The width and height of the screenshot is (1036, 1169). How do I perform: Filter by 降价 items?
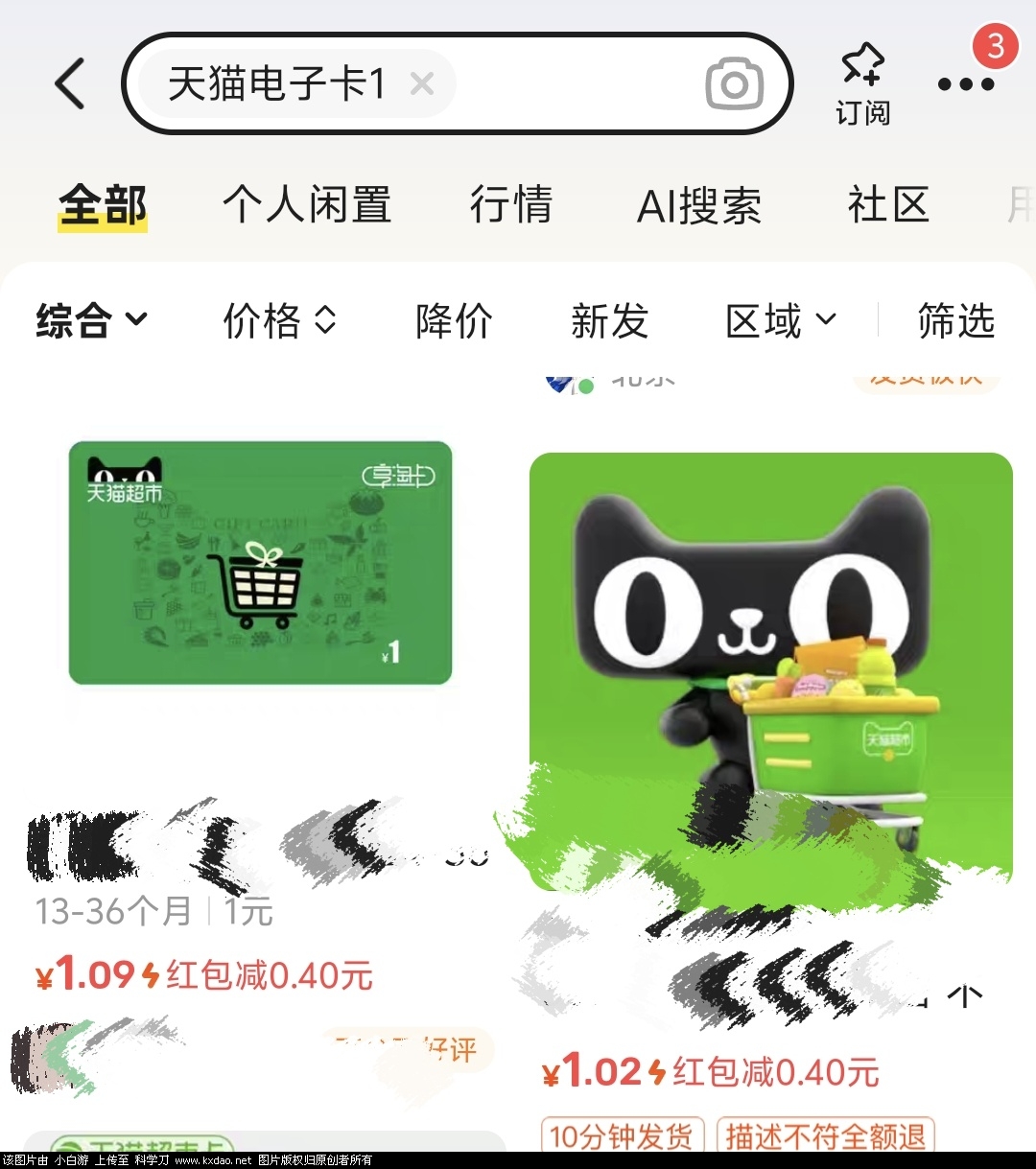[x=454, y=320]
